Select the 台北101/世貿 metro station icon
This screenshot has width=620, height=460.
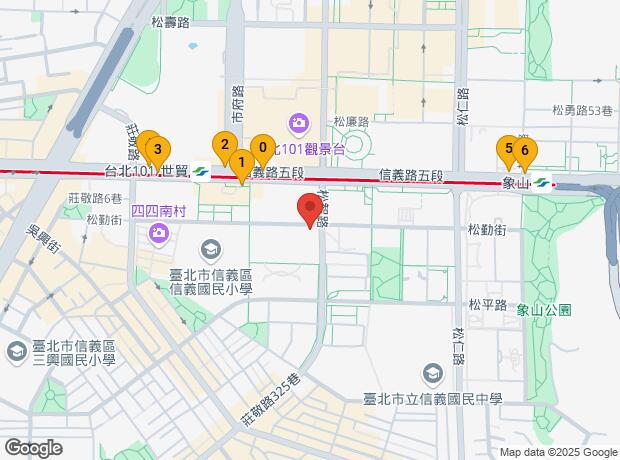(x=201, y=171)
